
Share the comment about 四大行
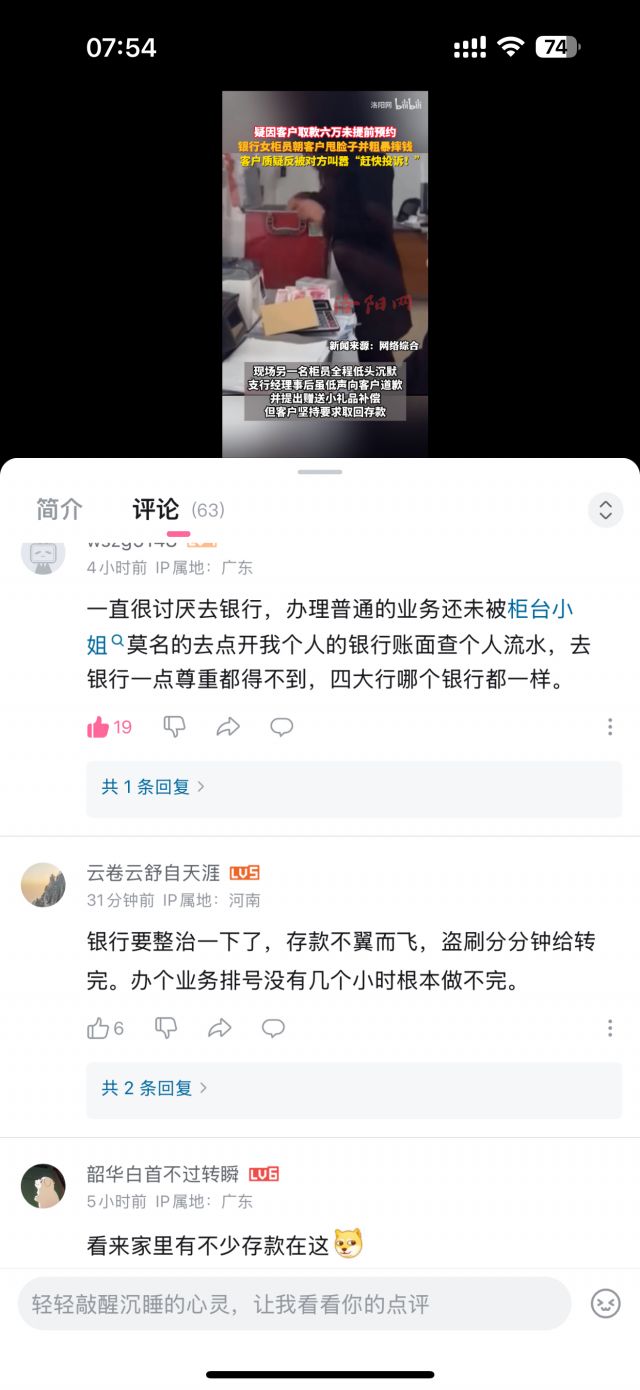coord(228,727)
